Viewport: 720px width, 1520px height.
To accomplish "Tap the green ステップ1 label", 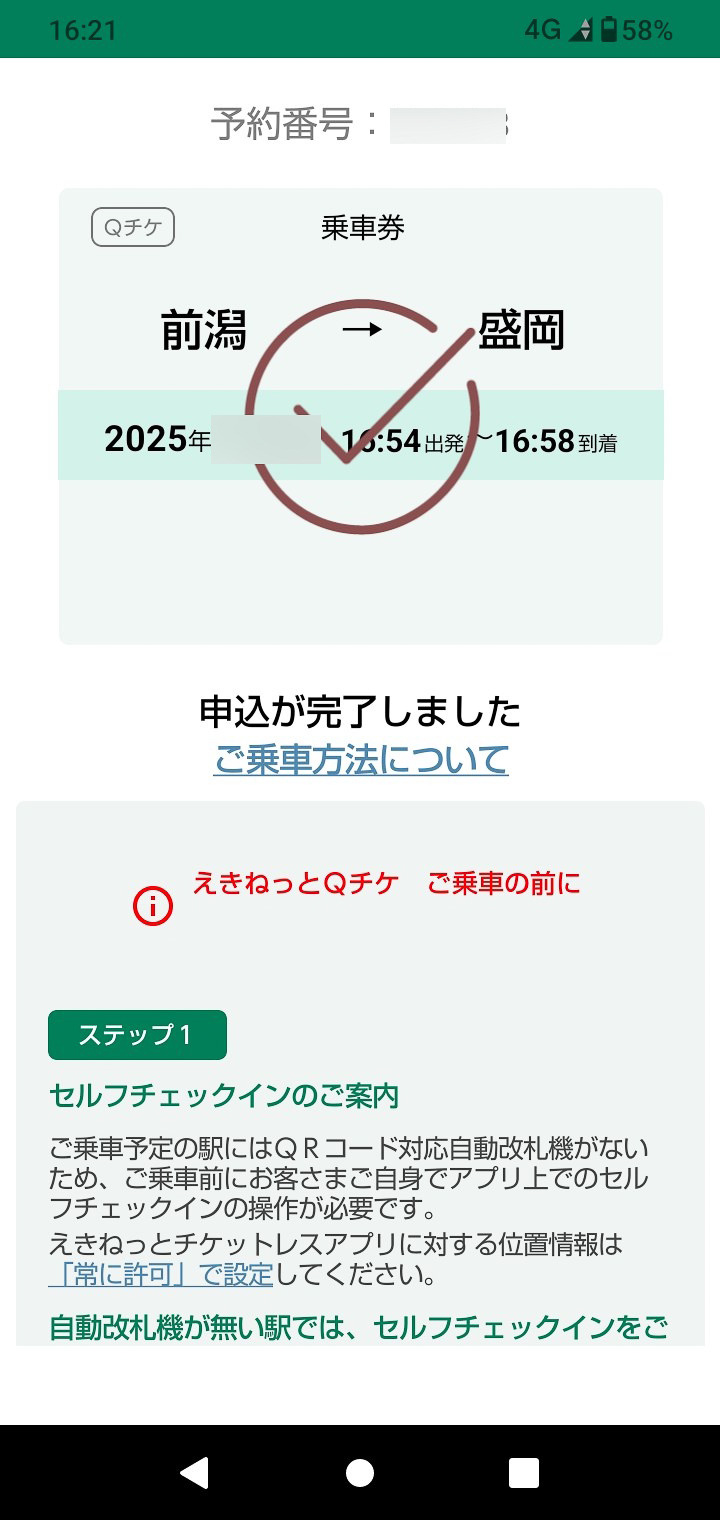I will [137, 1034].
